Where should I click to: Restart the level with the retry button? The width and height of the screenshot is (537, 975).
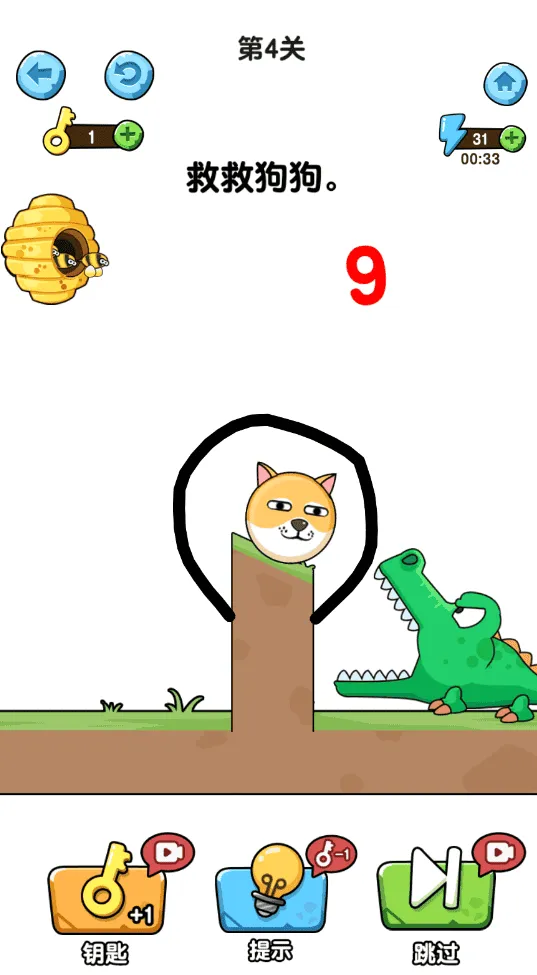click(129, 75)
